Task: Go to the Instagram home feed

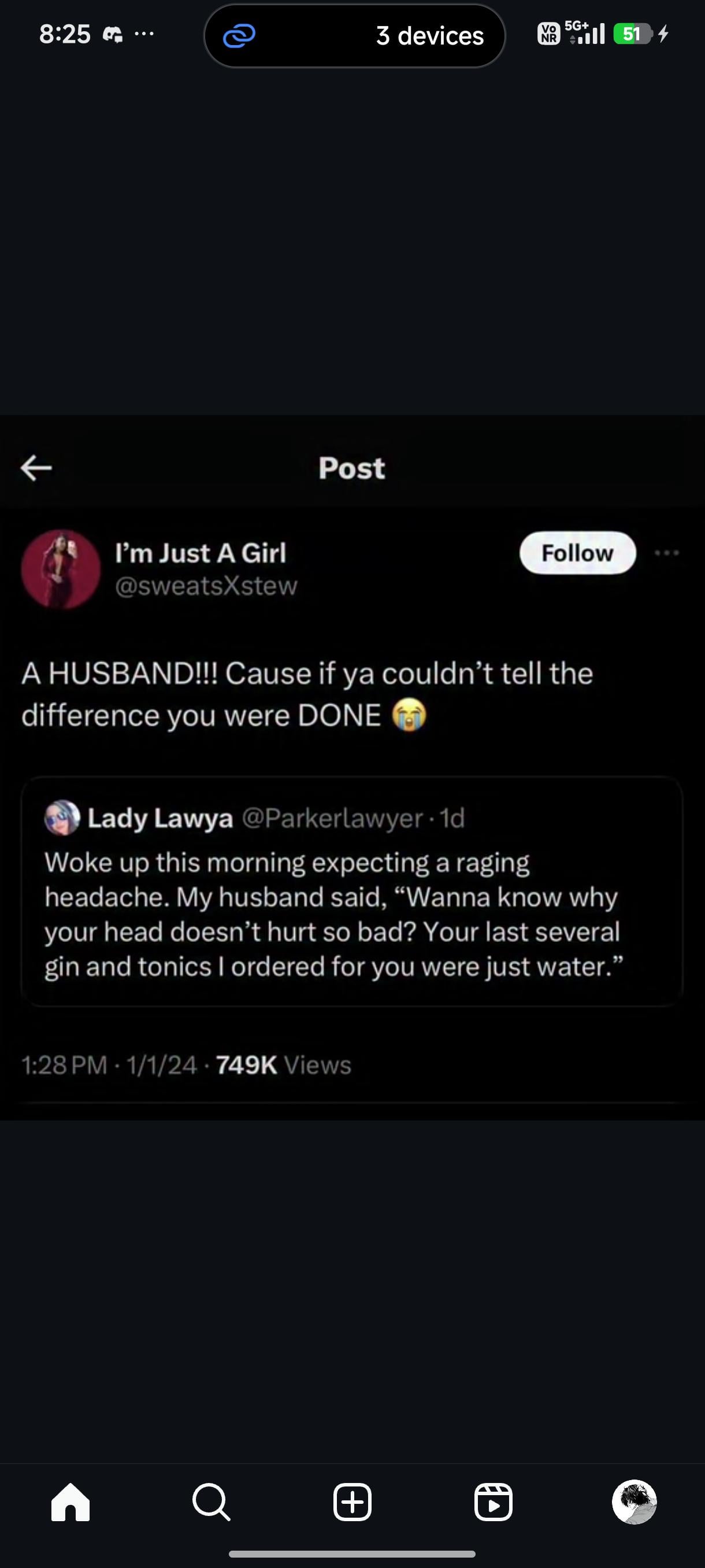Action: pyautogui.click(x=70, y=1502)
